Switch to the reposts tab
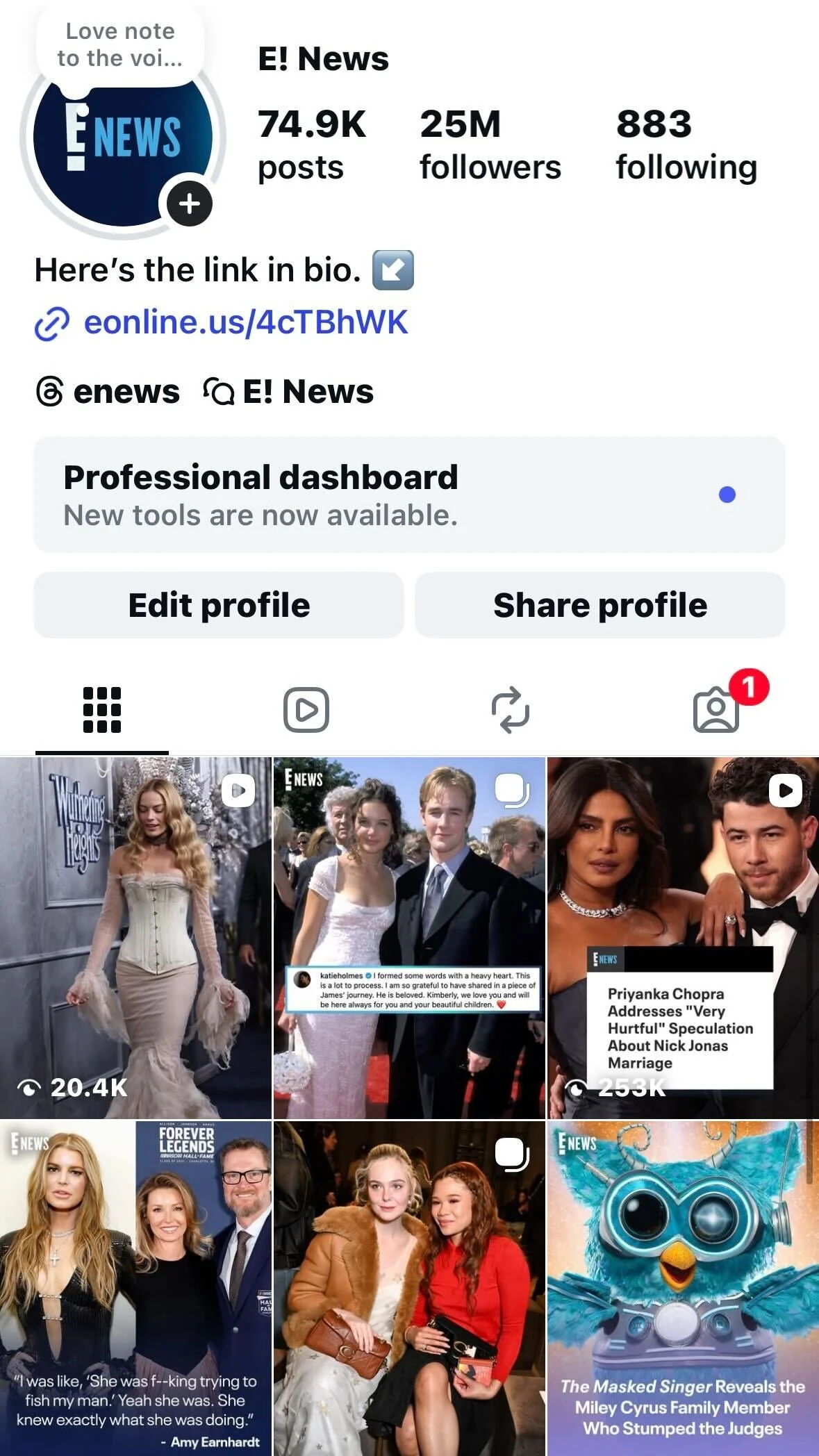This screenshot has width=819, height=1456. [511, 710]
